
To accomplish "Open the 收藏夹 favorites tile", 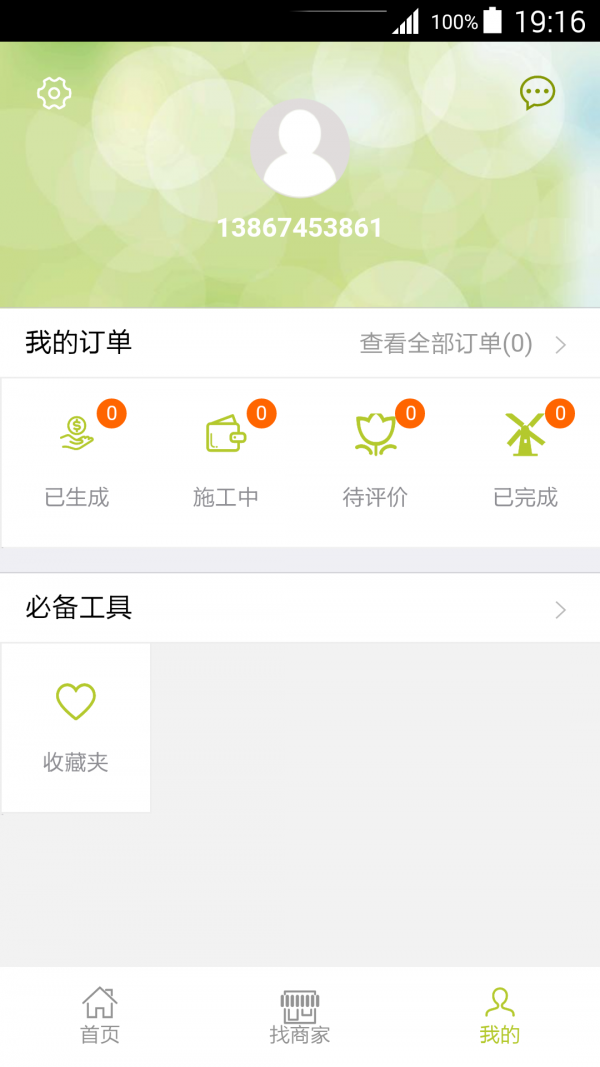I will (76, 728).
